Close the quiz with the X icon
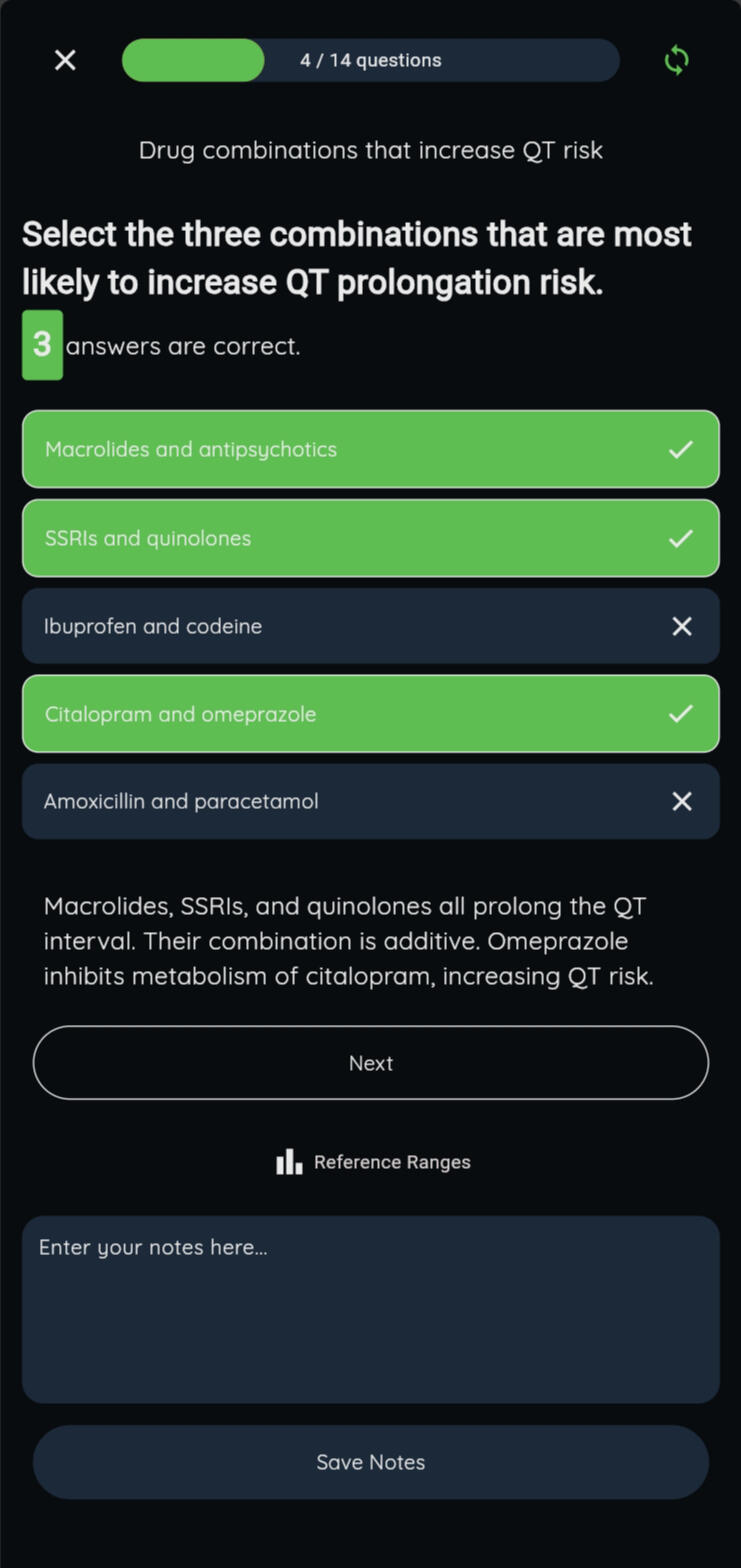Screen dimensions: 741x1568 click(x=65, y=60)
